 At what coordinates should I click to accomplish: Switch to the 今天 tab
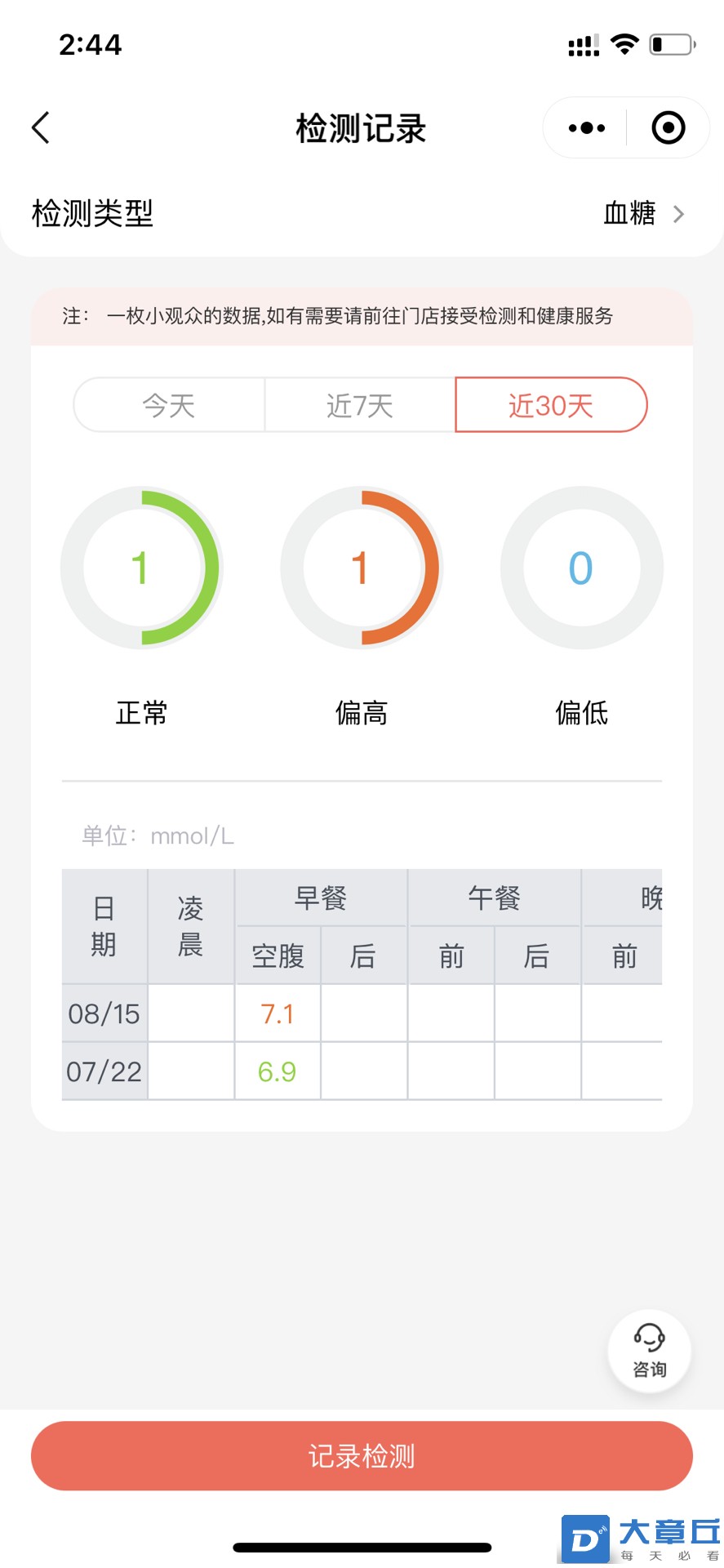pos(169,405)
